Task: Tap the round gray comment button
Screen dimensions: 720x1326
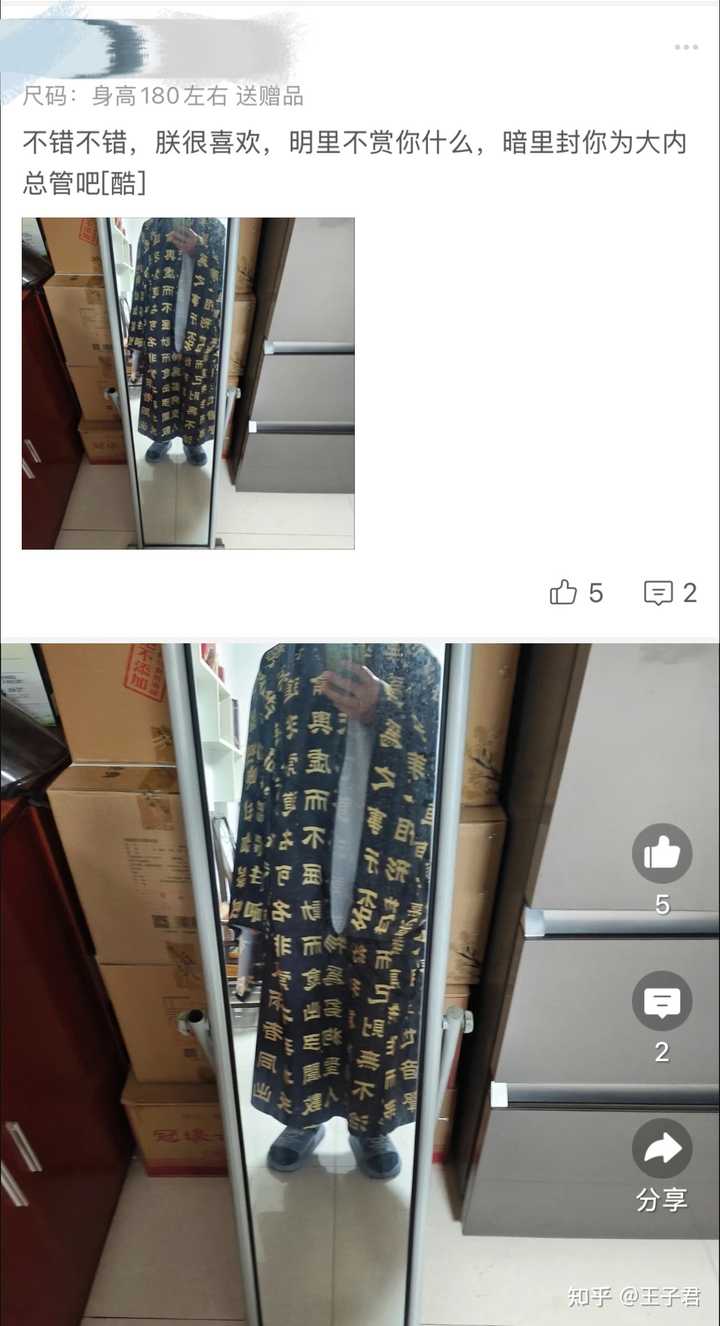Action: click(662, 1001)
